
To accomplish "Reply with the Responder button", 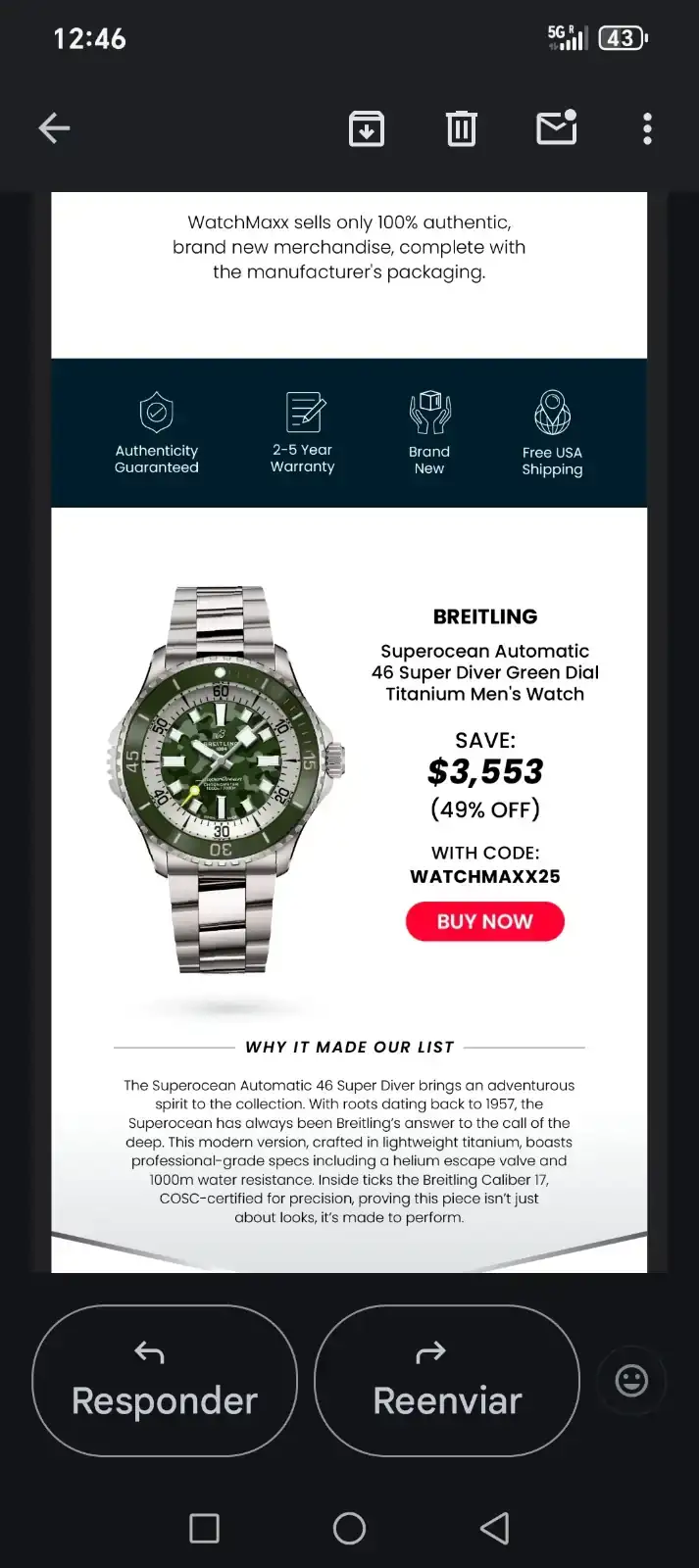I will pyautogui.click(x=165, y=1380).
